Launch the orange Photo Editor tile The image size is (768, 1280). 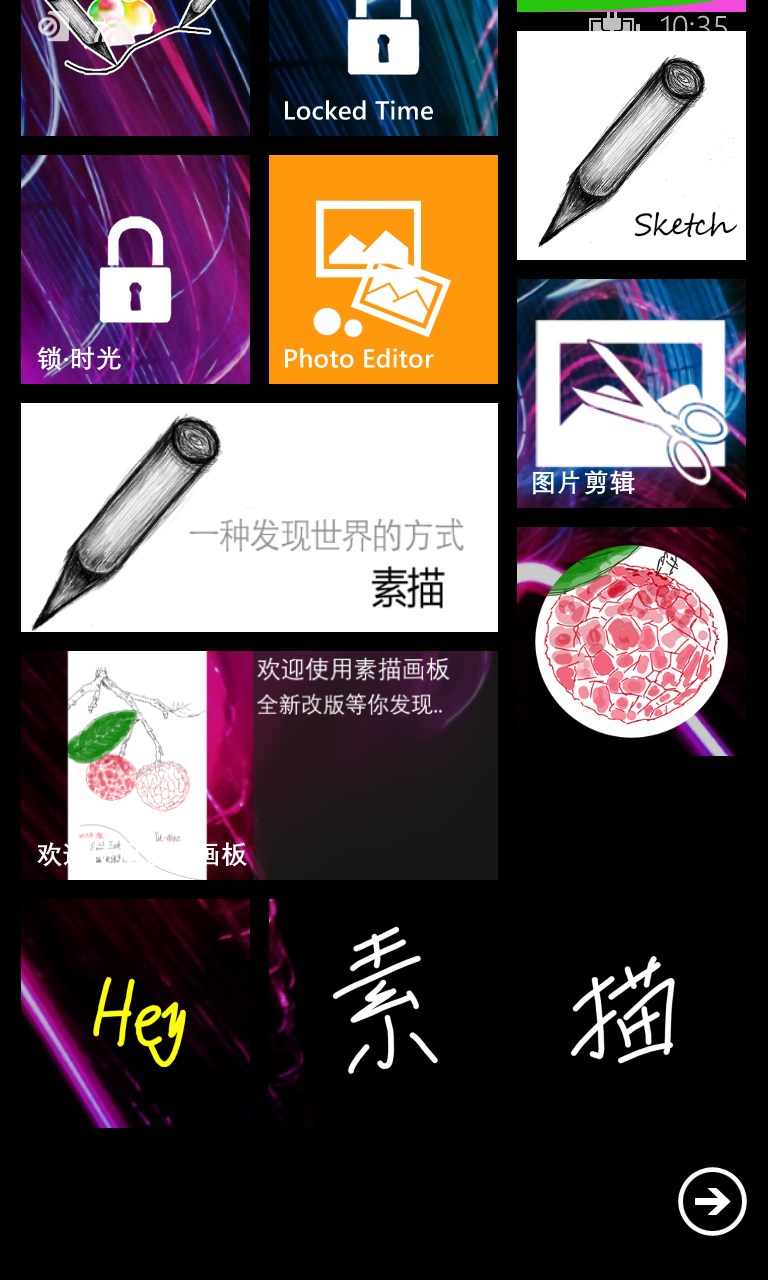[x=383, y=270]
